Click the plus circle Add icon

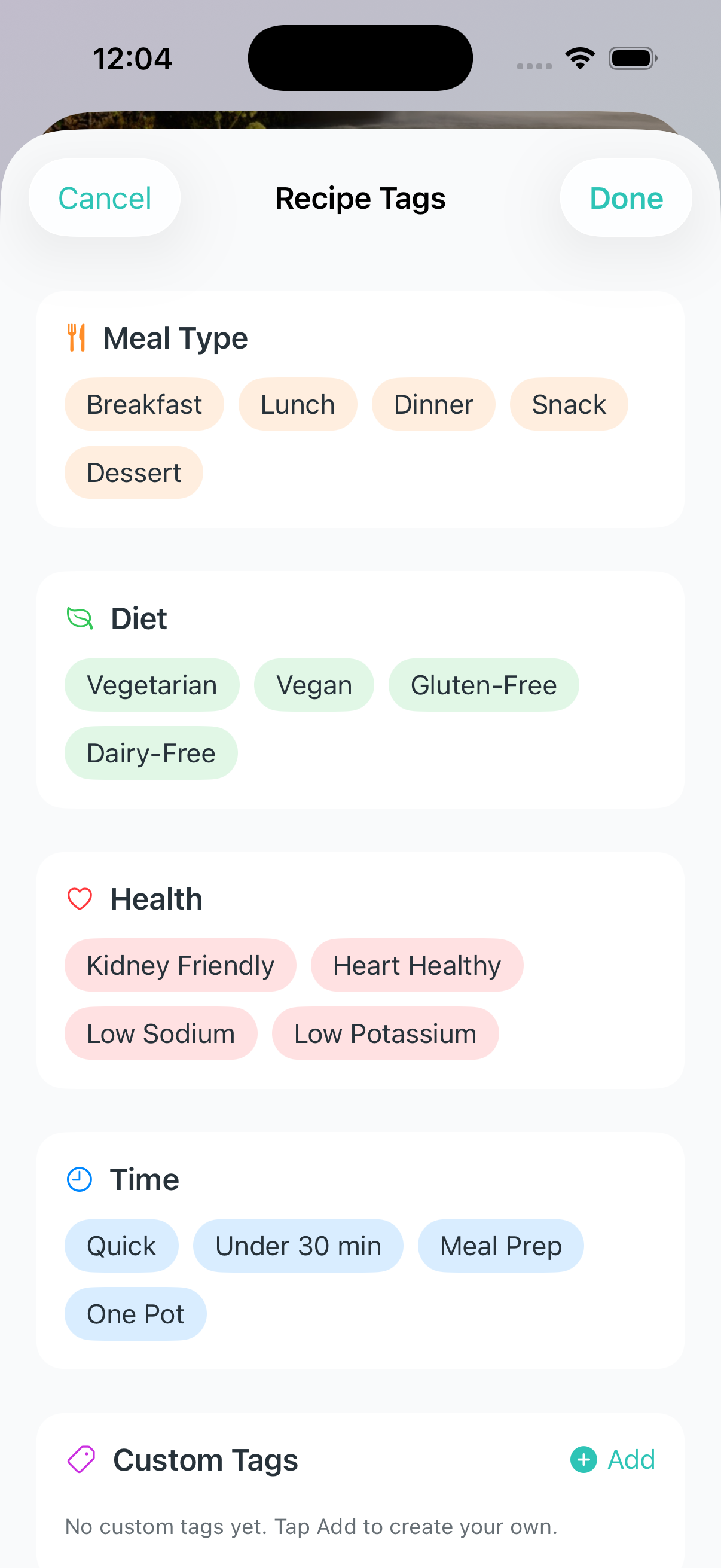(x=583, y=1459)
